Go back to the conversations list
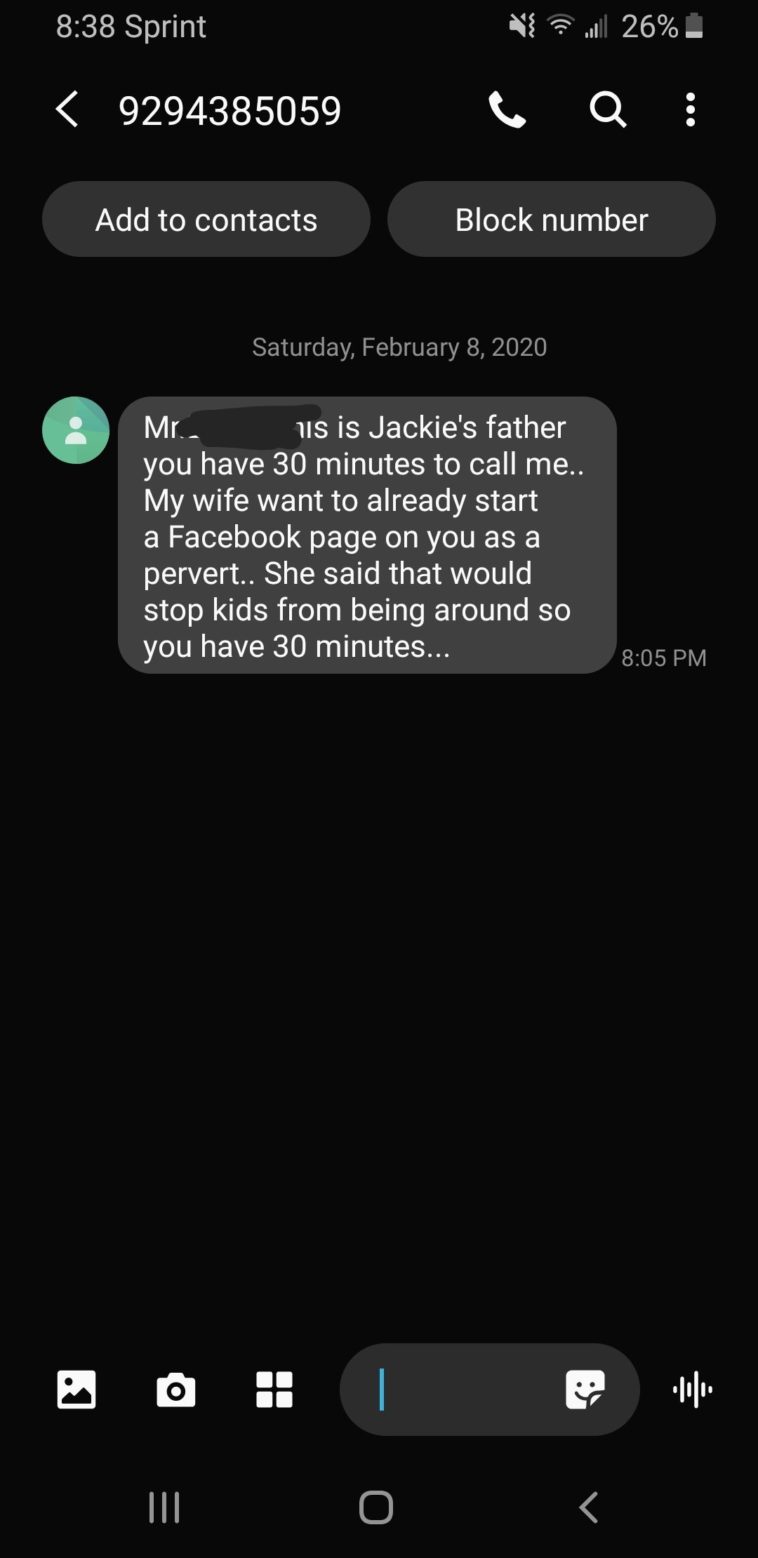 pyautogui.click(x=66, y=110)
